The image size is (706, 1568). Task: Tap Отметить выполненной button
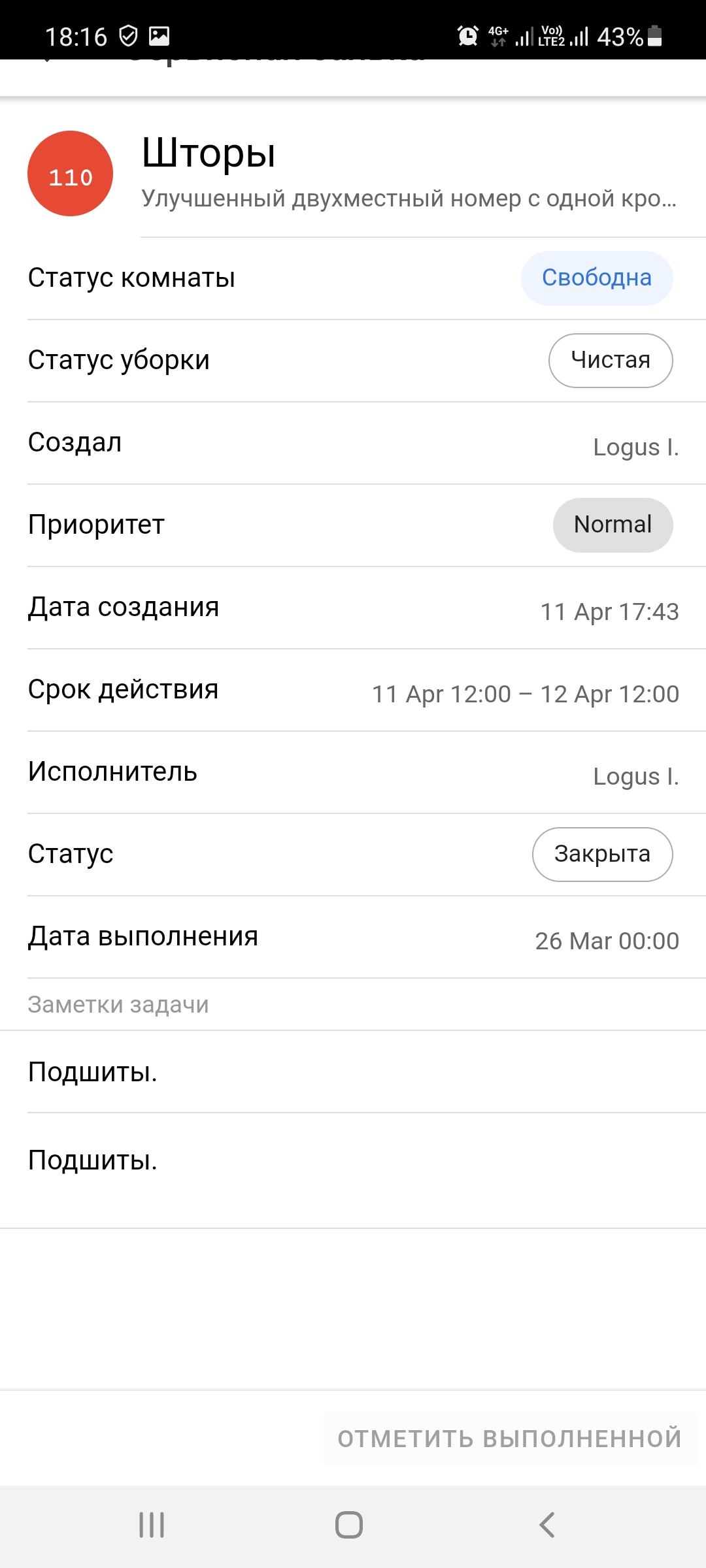[509, 1439]
